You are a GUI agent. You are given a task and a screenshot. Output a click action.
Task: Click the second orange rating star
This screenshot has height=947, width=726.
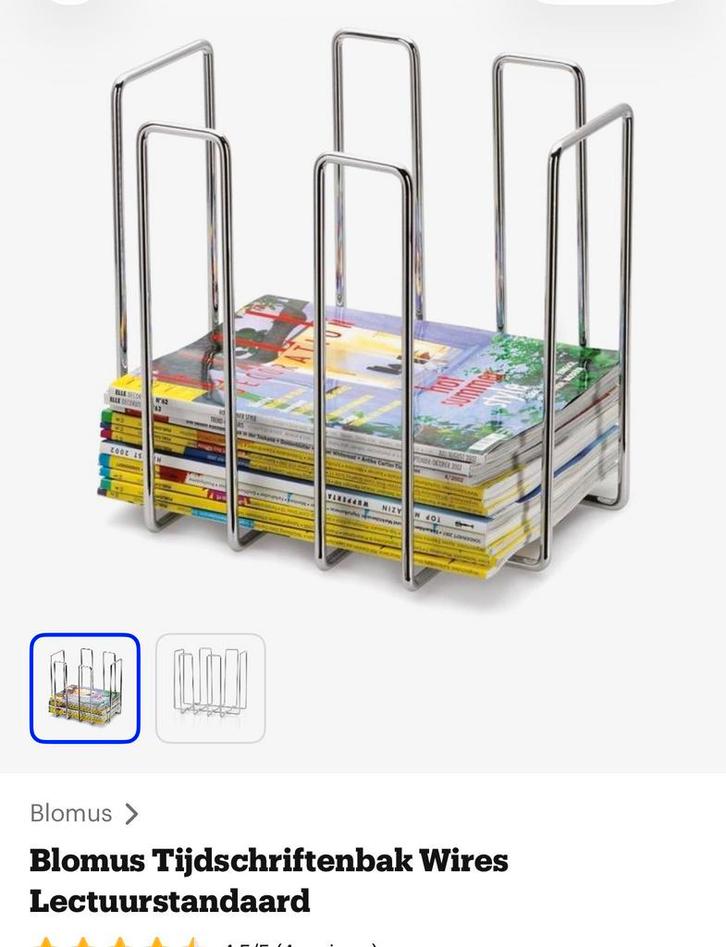point(83,941)
